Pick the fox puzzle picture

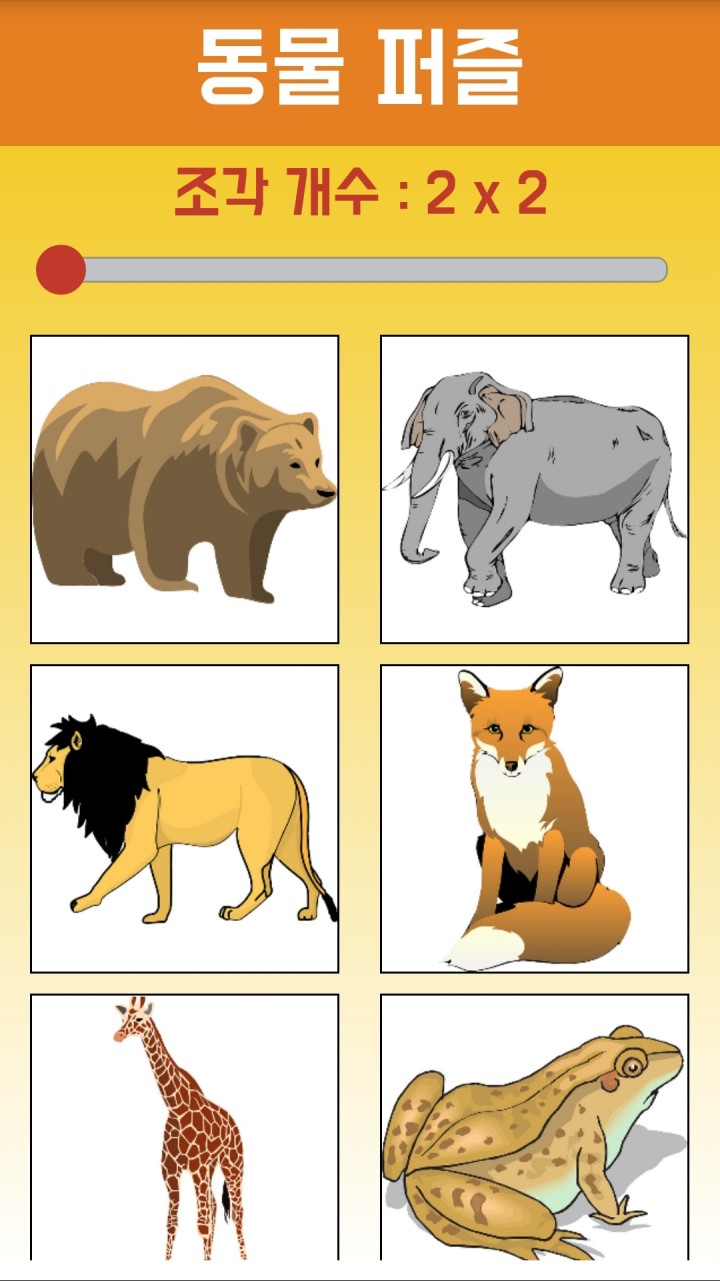pyautogui.click(x=535, y=819)
